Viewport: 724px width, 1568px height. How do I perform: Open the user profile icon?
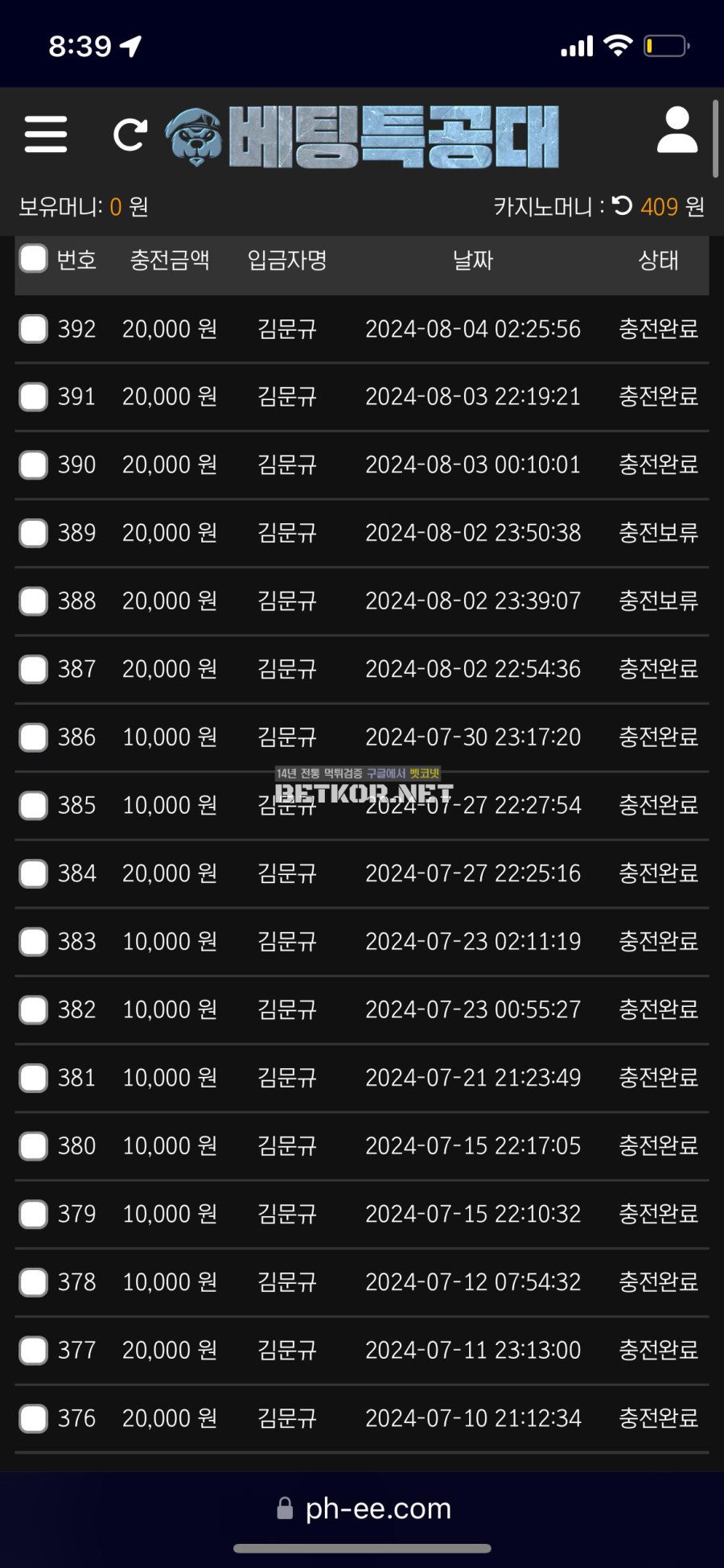pos(677,130)
